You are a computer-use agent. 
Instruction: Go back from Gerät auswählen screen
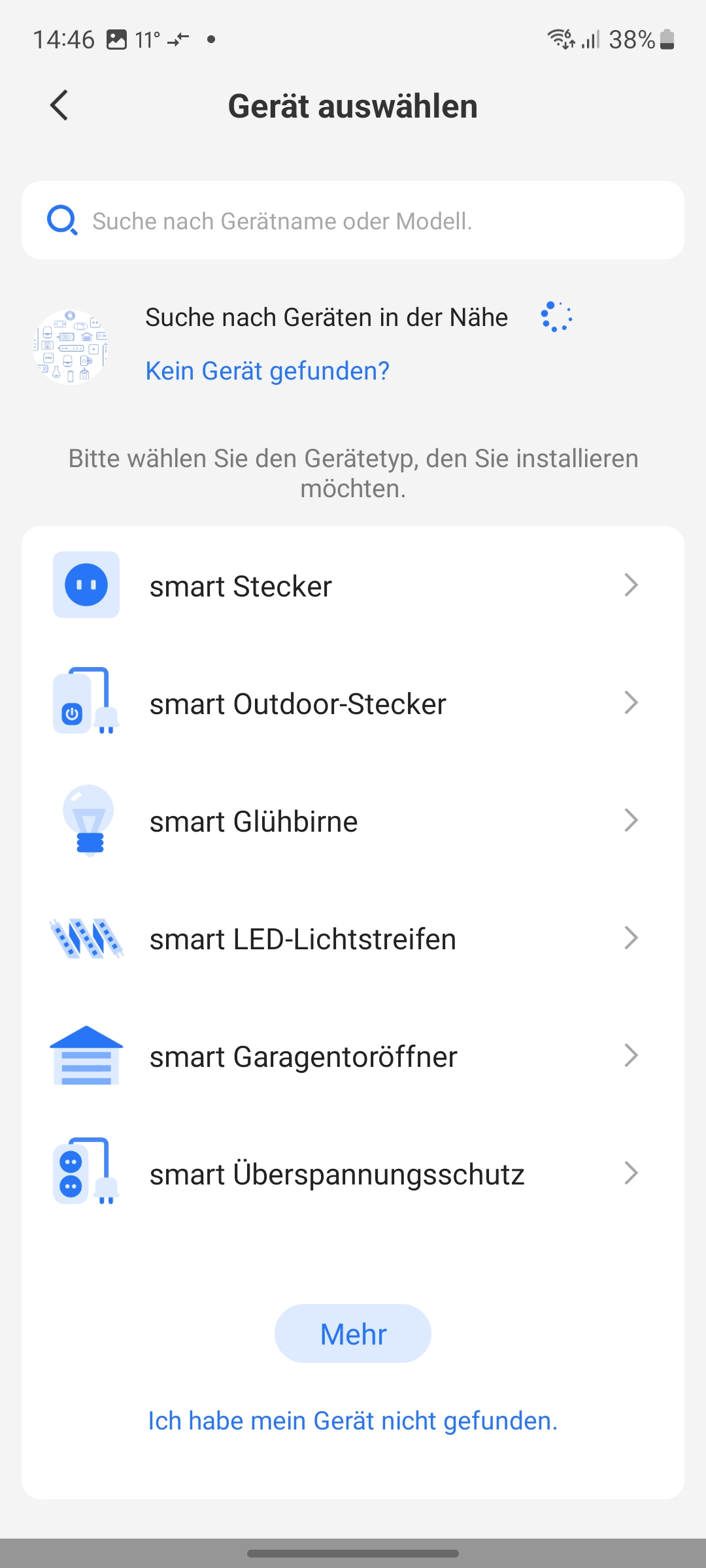[x=59, y=106]
